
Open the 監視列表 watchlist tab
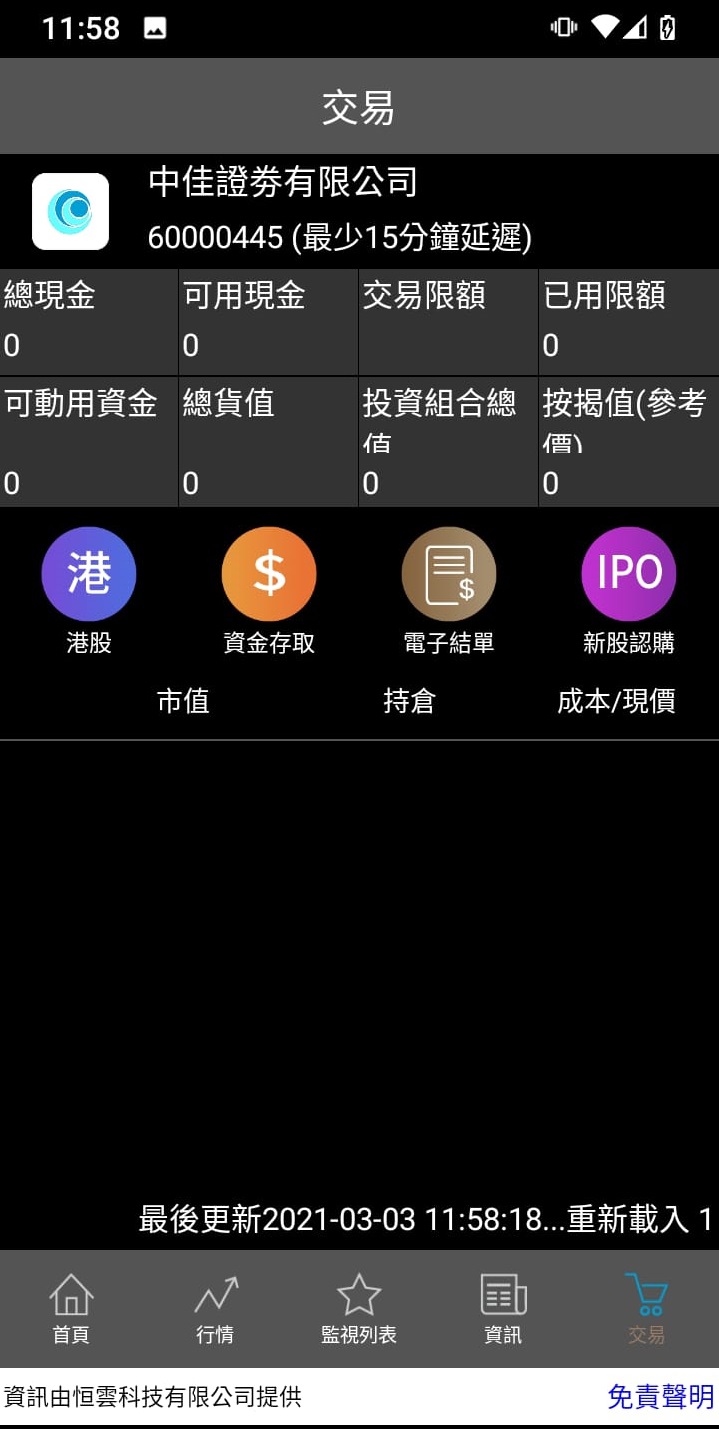tap(359, 1308)
